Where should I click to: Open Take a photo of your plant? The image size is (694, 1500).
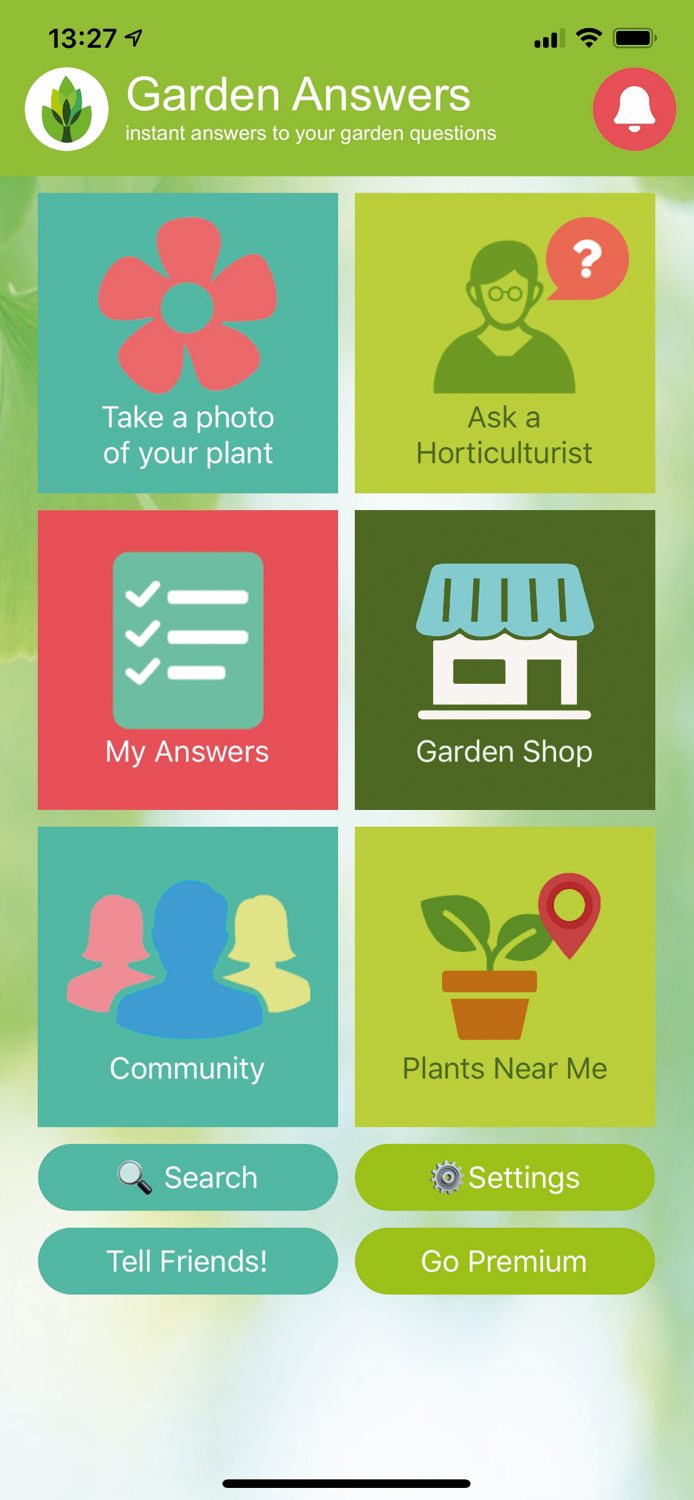coord(188,343)
